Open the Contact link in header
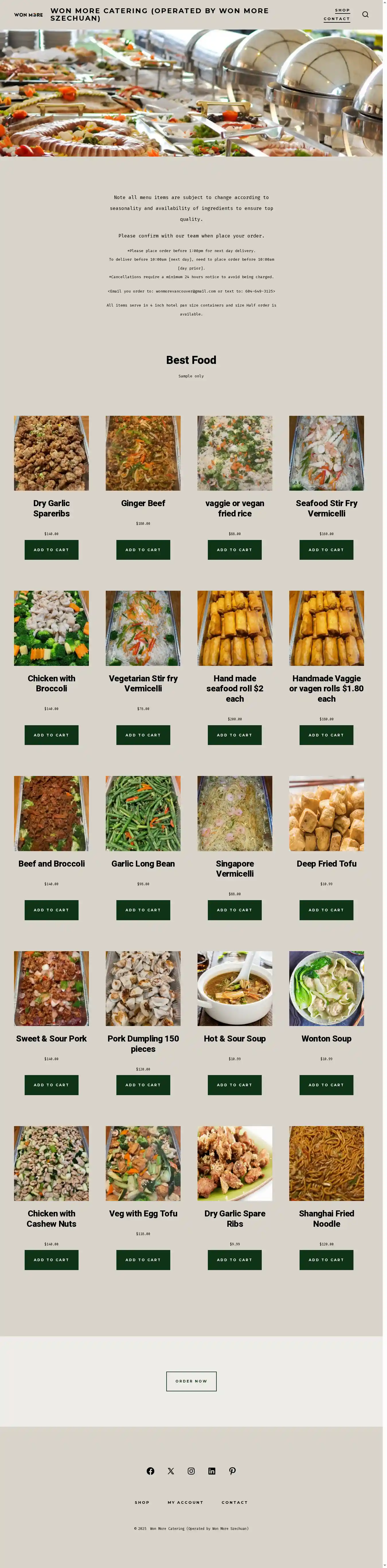Screen dimensions: 387x1568 click(337, 19)
